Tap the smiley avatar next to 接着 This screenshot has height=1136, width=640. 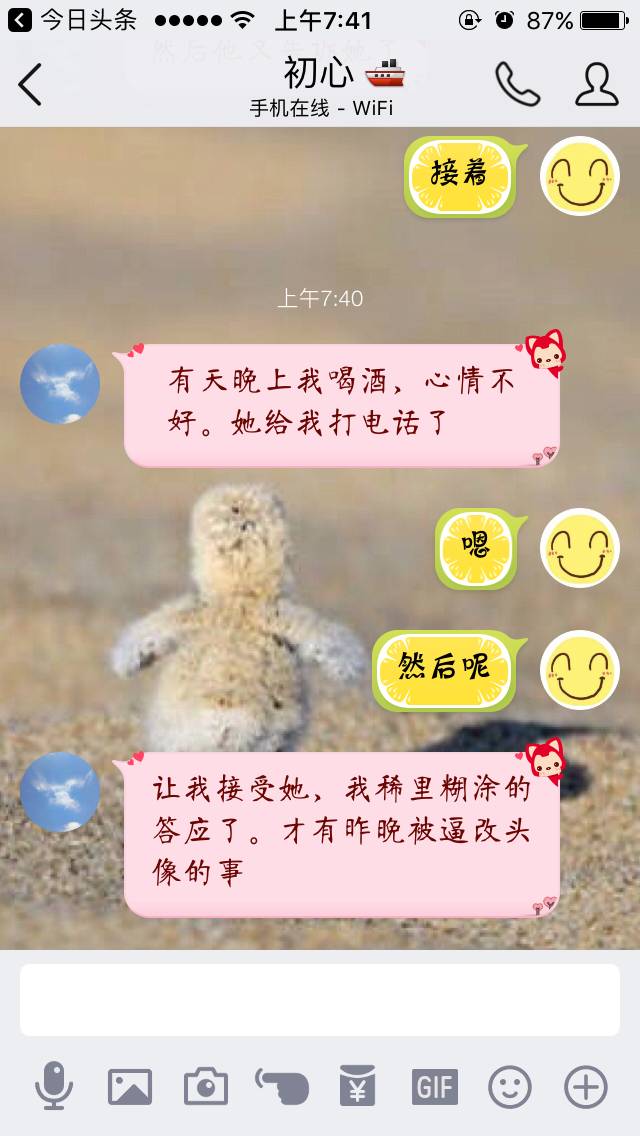[x=580, y=176]
